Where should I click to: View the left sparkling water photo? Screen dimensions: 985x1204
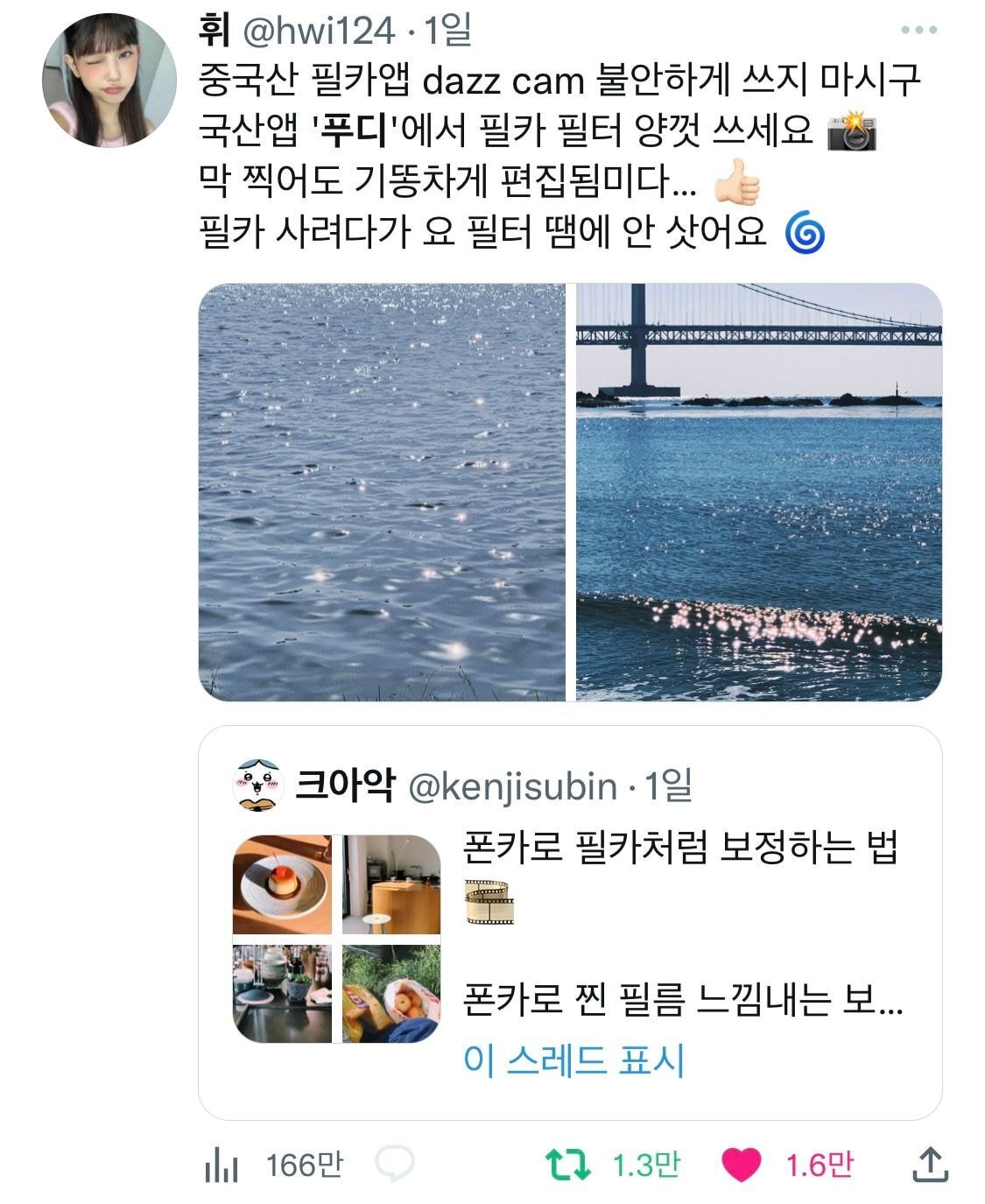click(x=382, y=492)
